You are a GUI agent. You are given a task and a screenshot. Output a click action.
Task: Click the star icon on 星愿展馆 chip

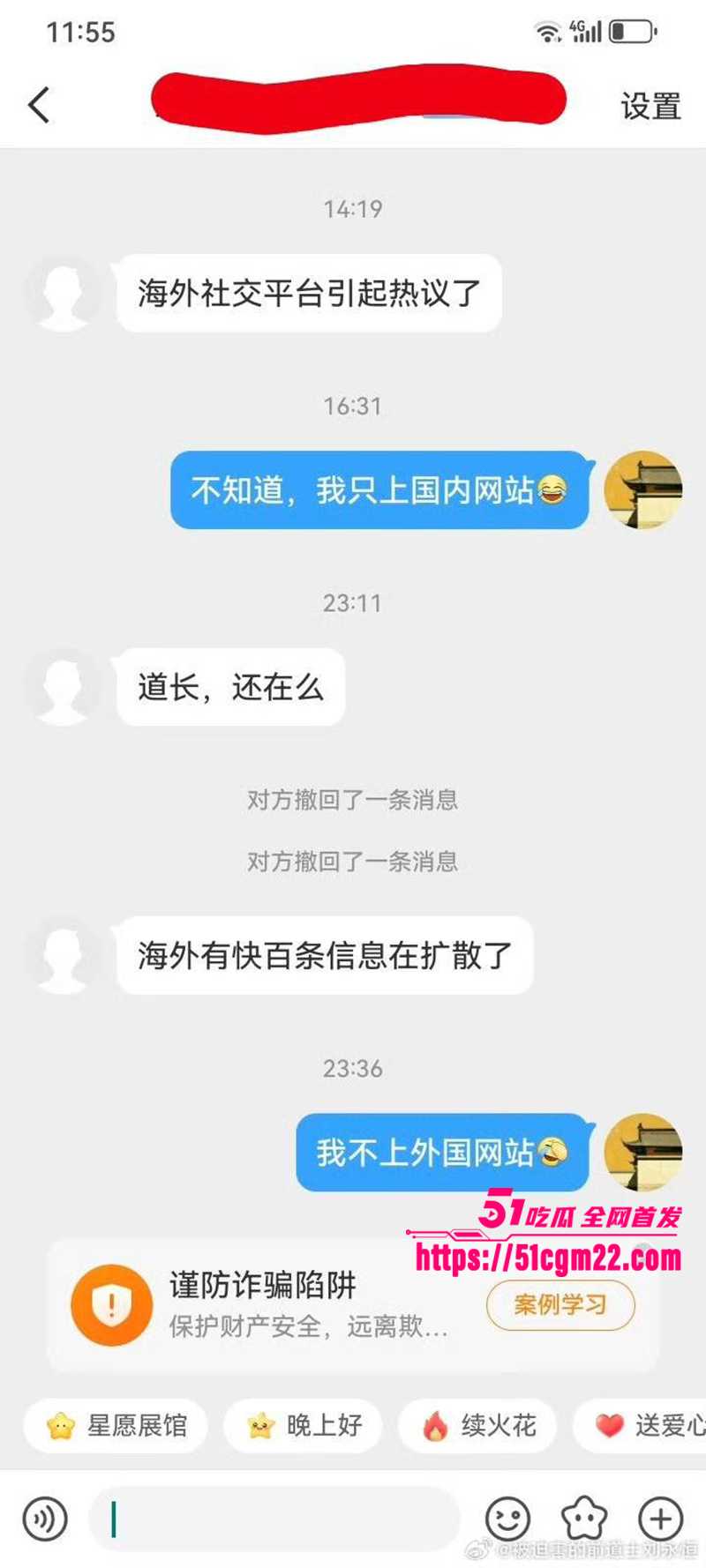click(58, 1425)
